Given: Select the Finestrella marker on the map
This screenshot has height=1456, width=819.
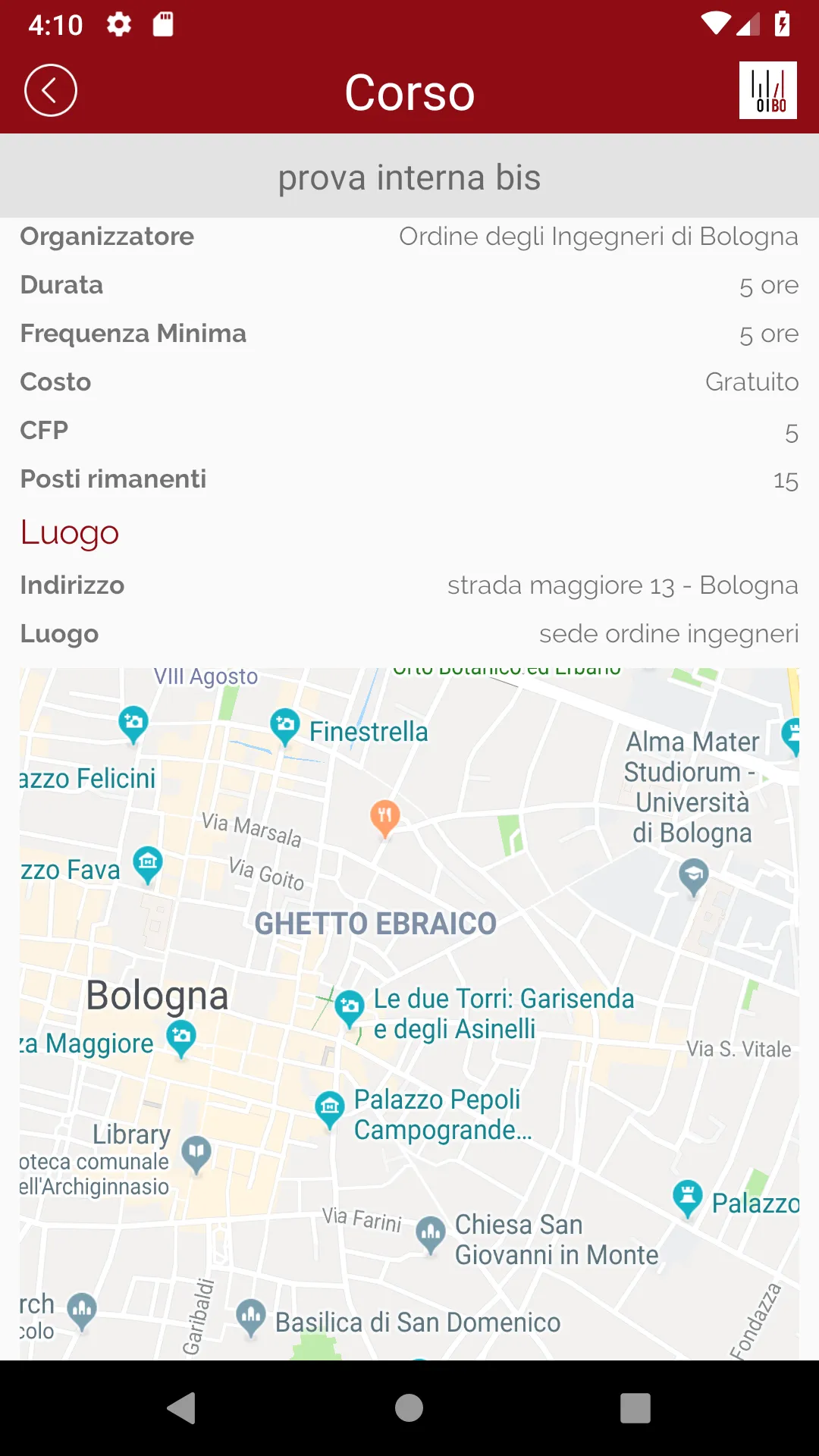Looking at the screenshot, I should [285, 726].
